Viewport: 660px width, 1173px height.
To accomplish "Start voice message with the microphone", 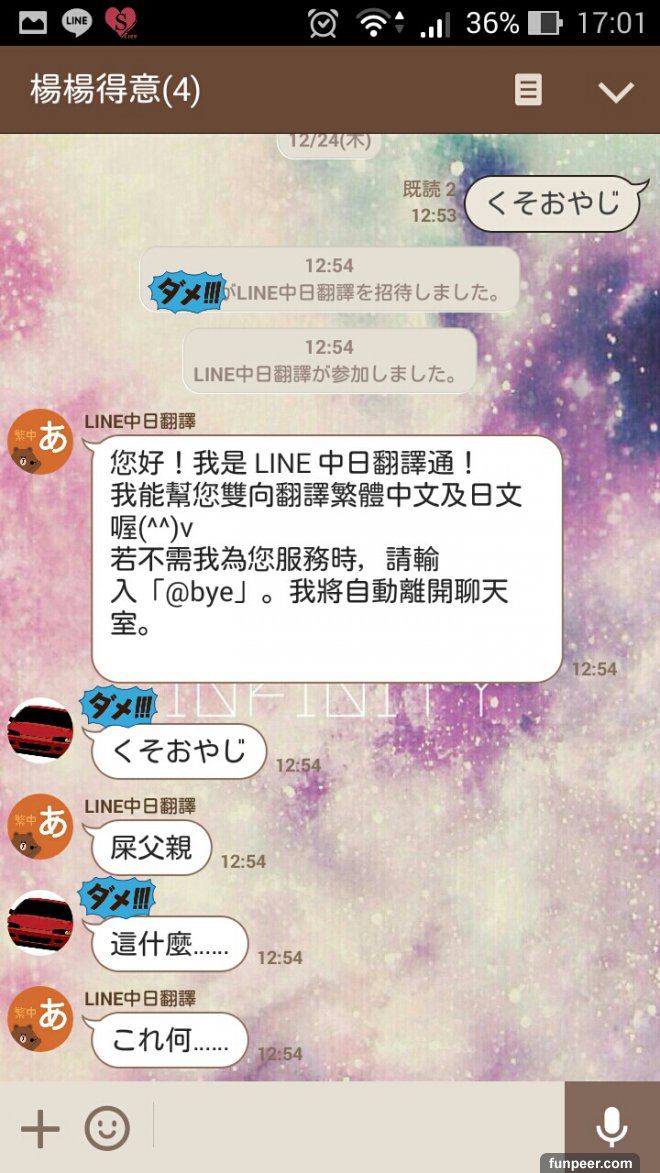I will 611,1127.
